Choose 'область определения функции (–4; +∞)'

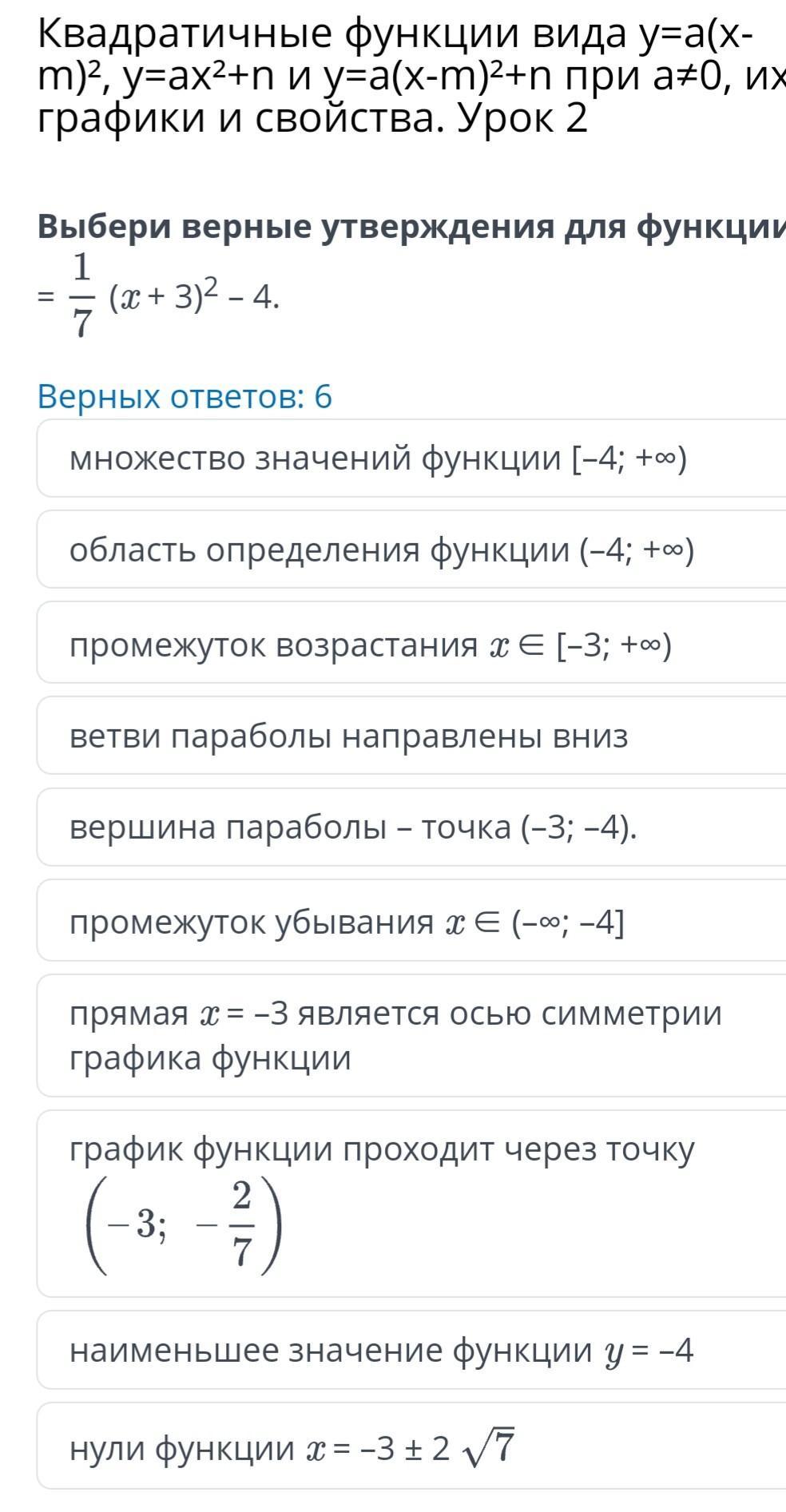(x=382, y=550)
